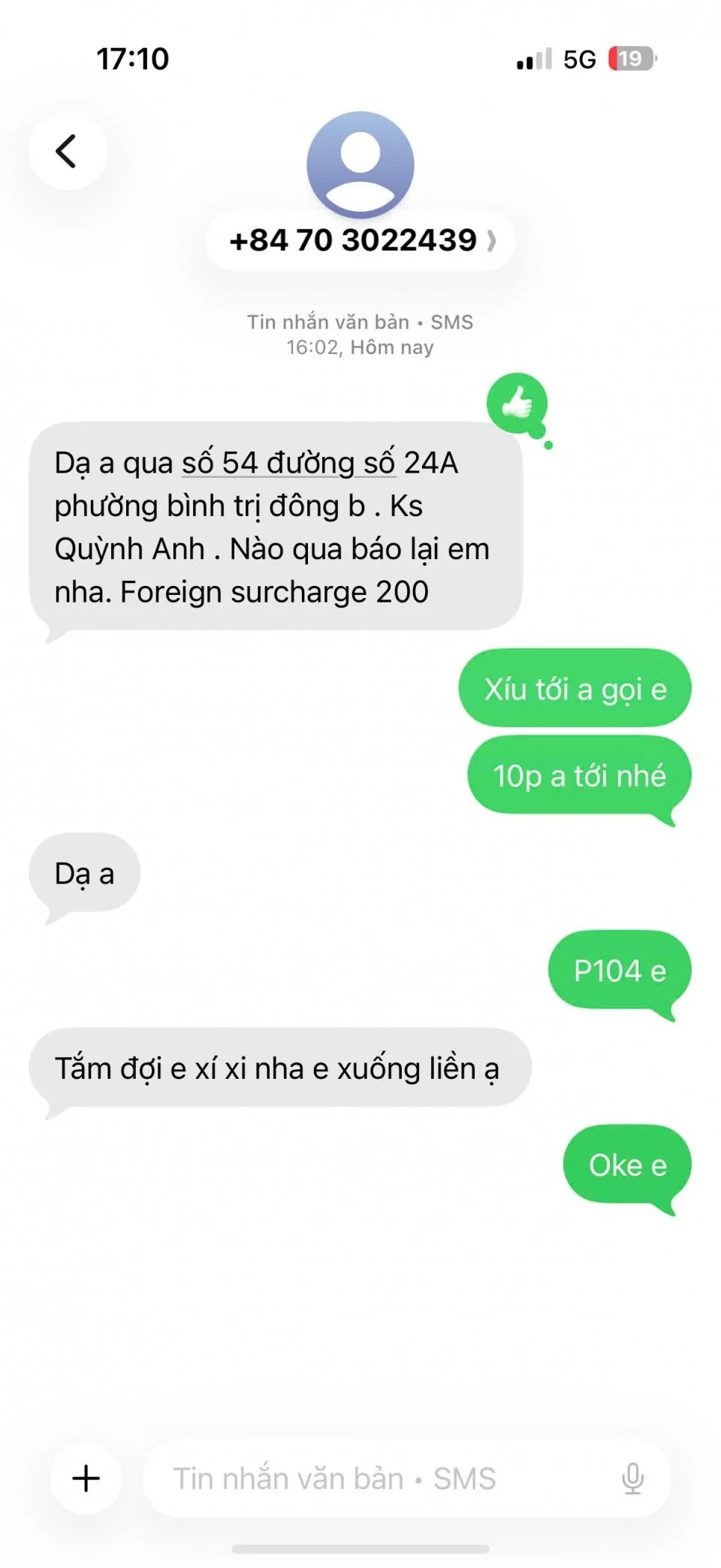The width and height of the screenshot is (721, 1568).
Task: Open contact details for +84 70 3022439
Action: pyautogui.click(x=360, y=241)
